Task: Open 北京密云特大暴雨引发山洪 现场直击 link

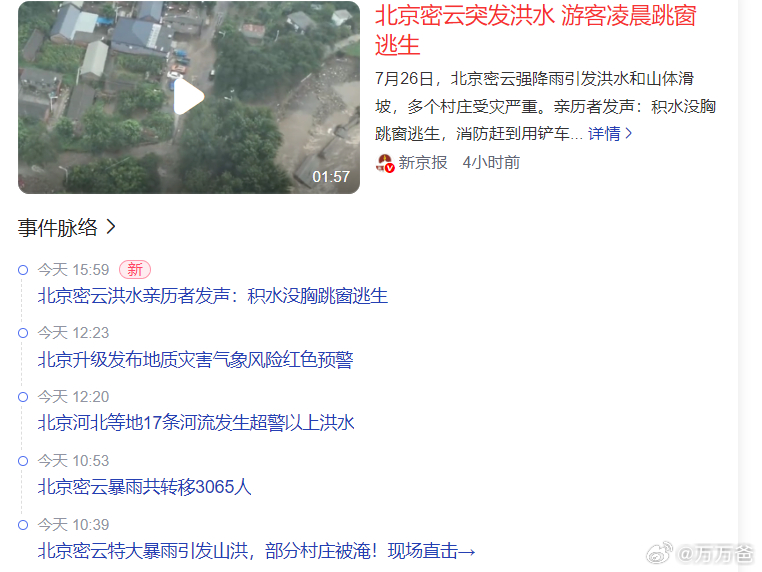Action: point(256,551)
